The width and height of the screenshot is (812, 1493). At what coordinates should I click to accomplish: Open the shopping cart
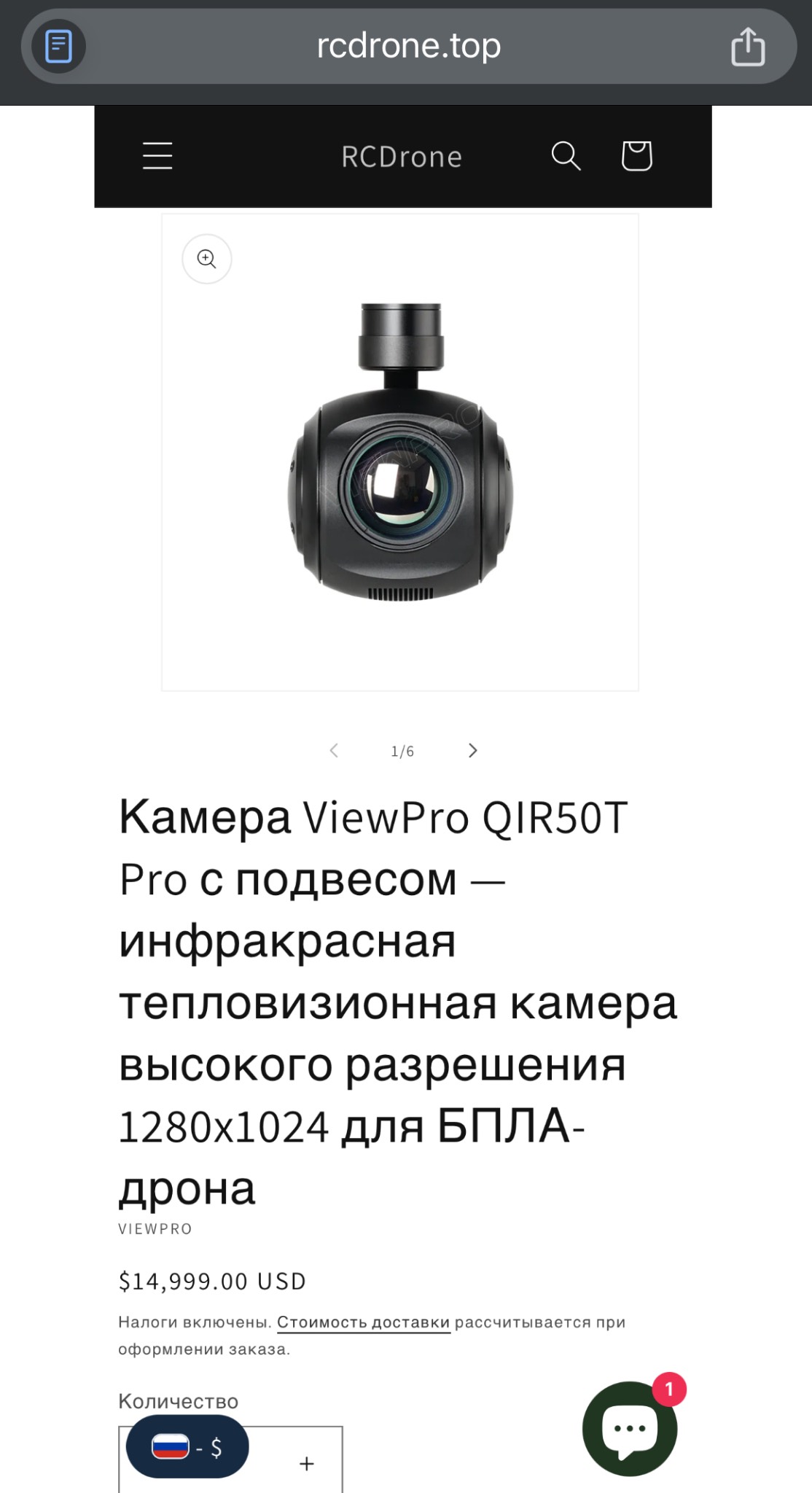coord(636,156)
